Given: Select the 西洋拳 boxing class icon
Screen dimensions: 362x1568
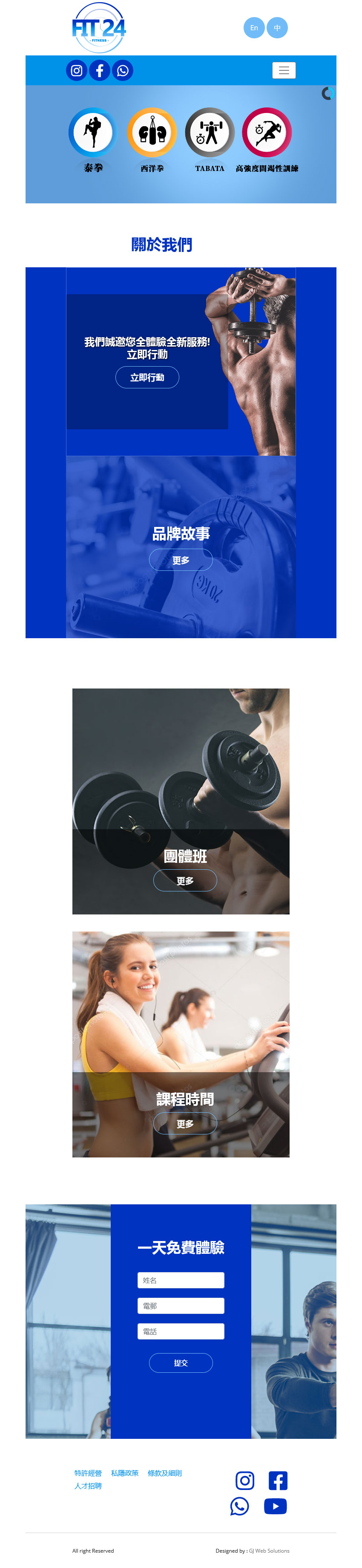Looking at the screenshot, I should click(152, 132).
